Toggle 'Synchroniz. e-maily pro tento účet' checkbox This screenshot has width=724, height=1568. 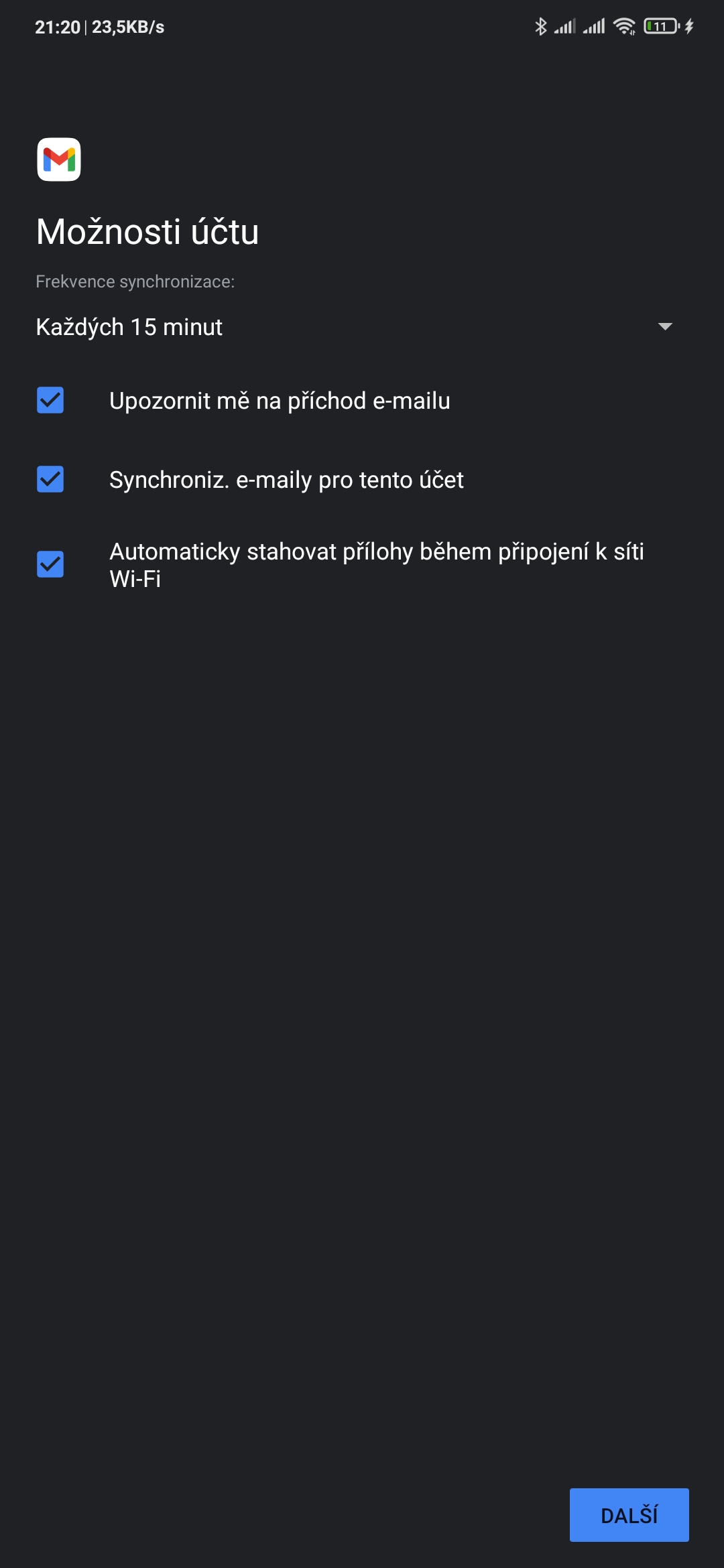(50, 480)
